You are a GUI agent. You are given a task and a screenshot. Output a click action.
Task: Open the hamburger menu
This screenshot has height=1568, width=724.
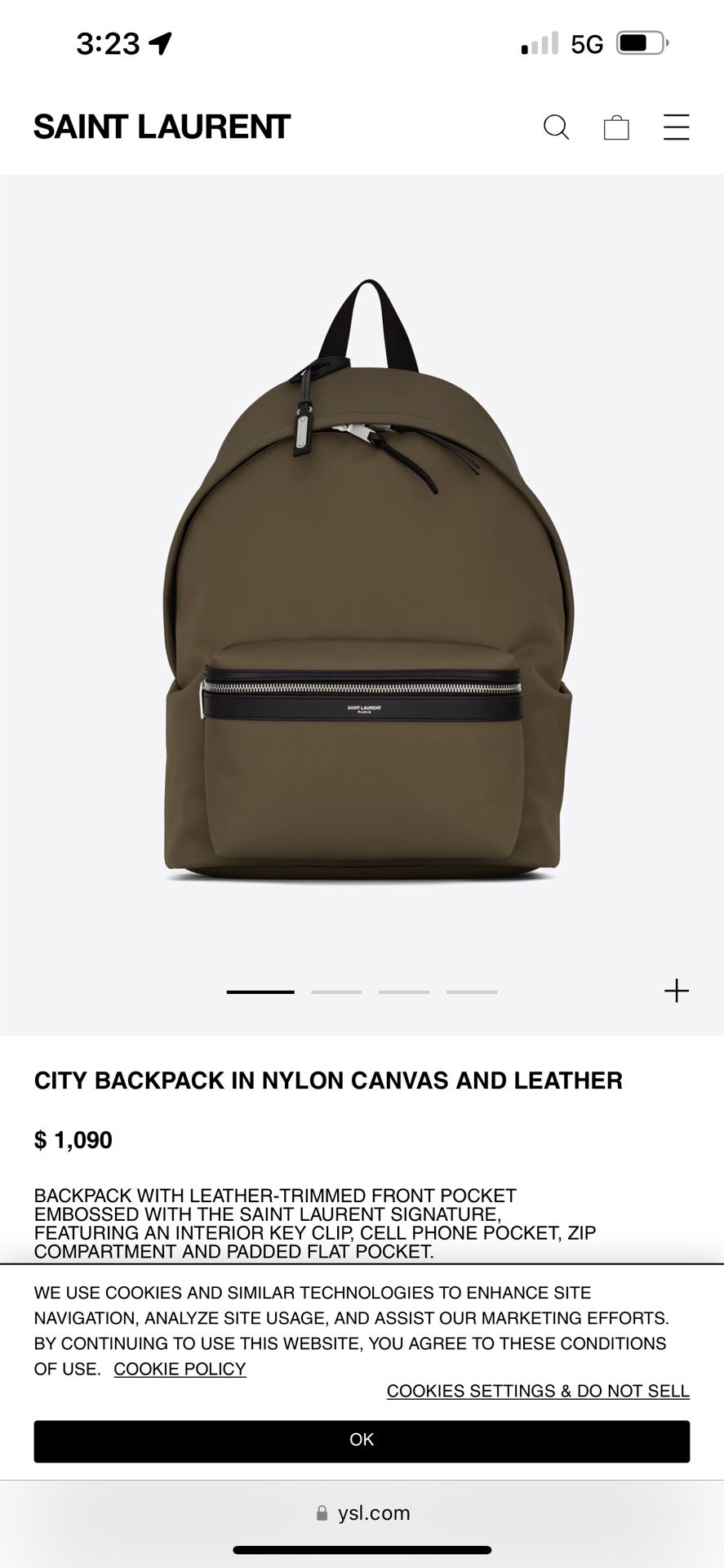pos(676,127)
